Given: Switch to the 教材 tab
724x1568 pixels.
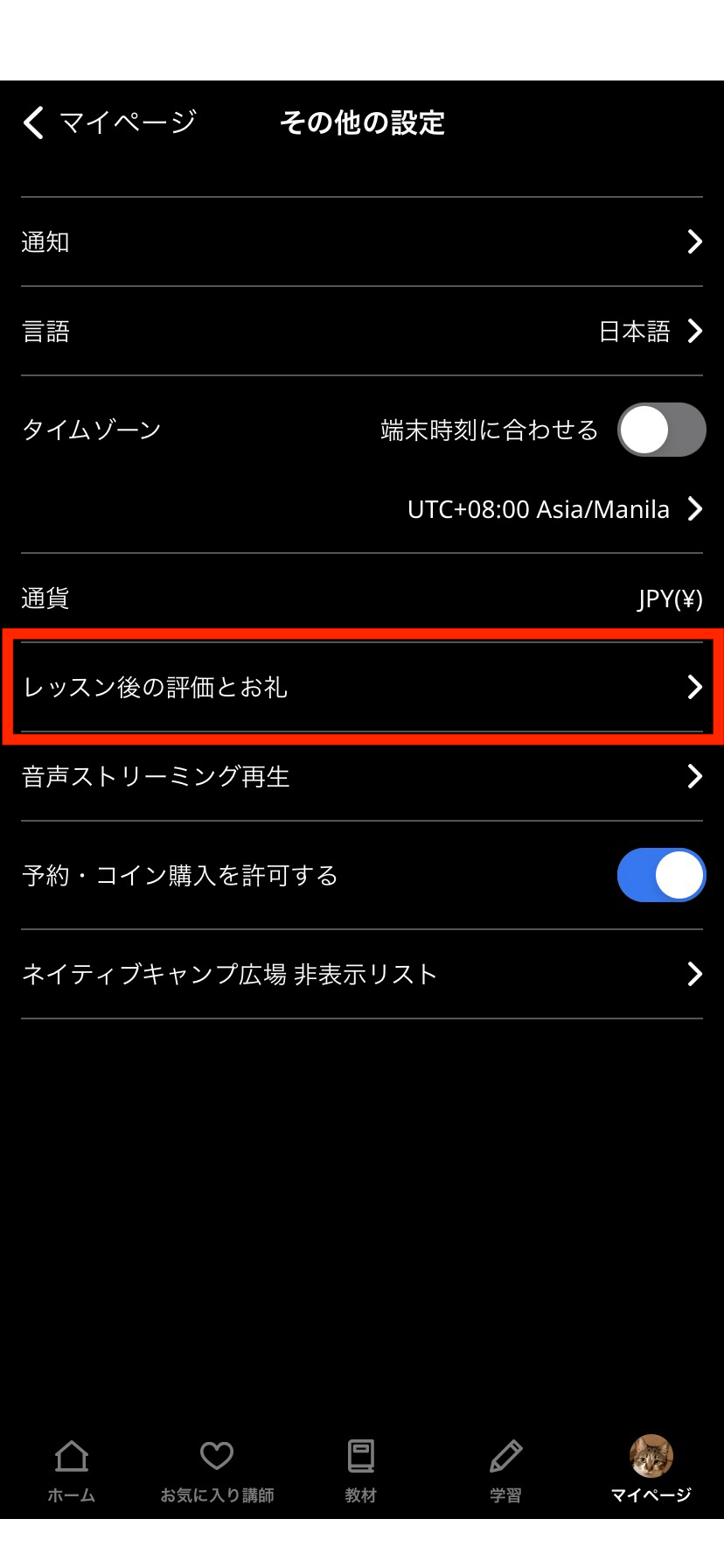Looking at the screenshot, I should coord(361,1472).
